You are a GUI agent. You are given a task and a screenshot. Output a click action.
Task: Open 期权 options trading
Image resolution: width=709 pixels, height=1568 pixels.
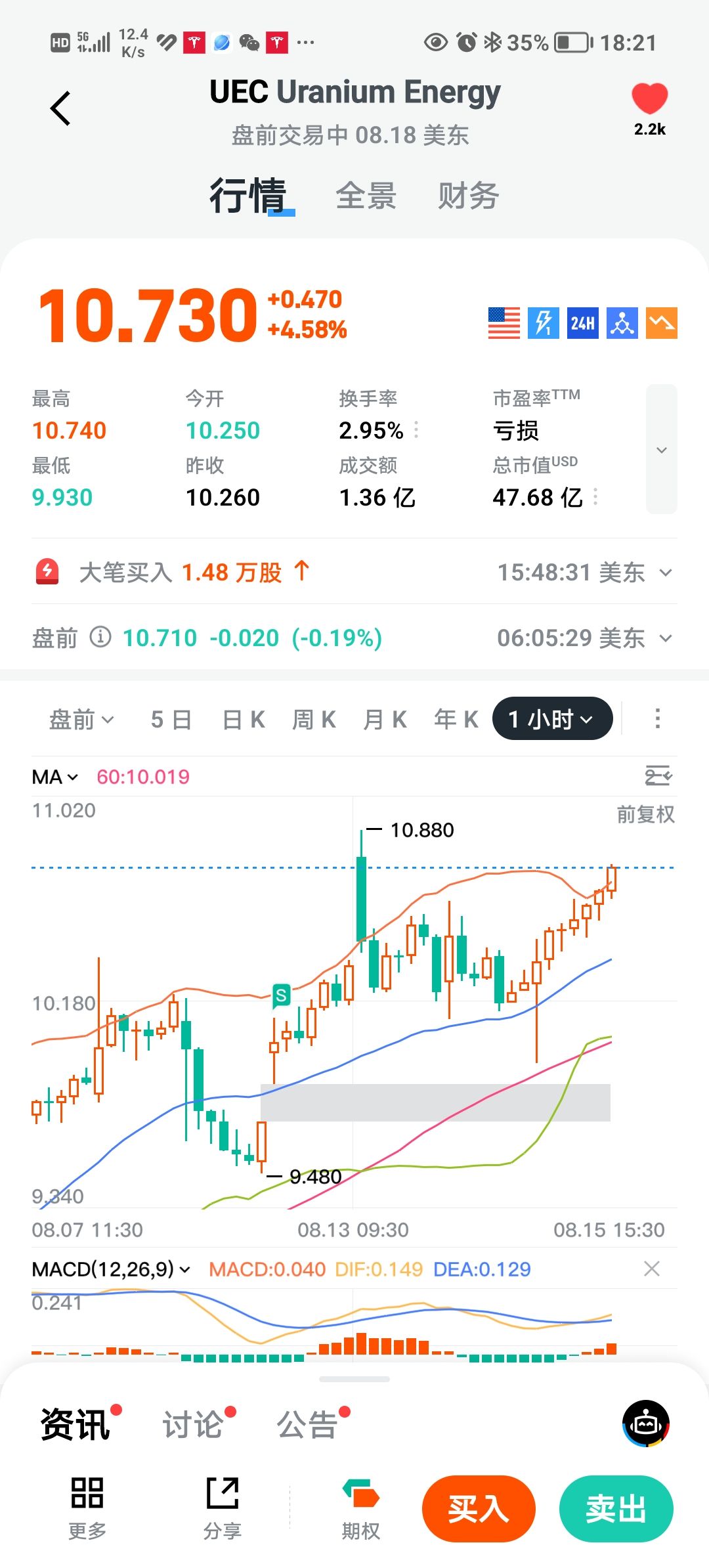tap(360, 1508)
